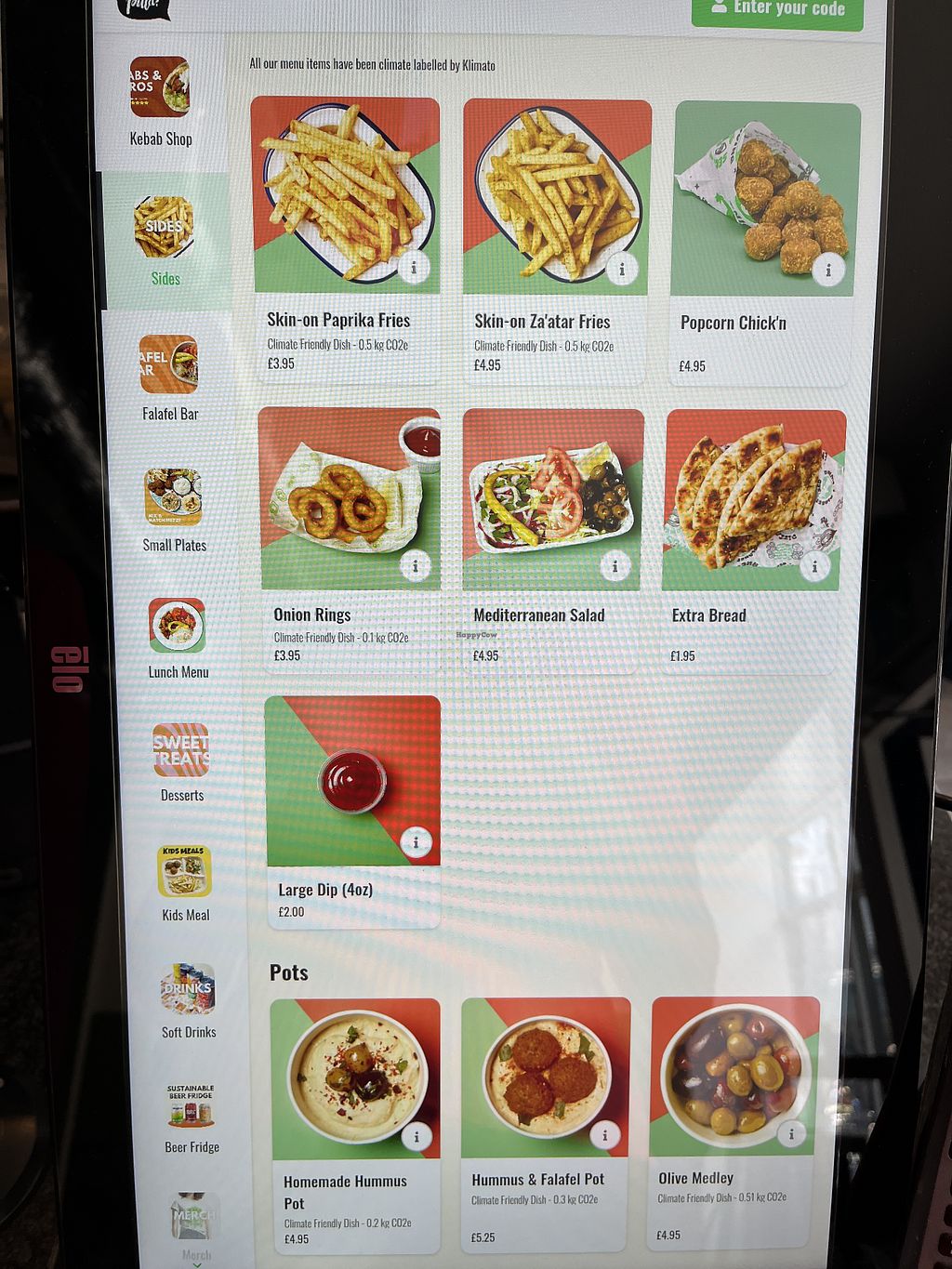Pick the Large Dip (4oz) item
This screenshot has height=1269, width=952.
click(x=352, y=810)
